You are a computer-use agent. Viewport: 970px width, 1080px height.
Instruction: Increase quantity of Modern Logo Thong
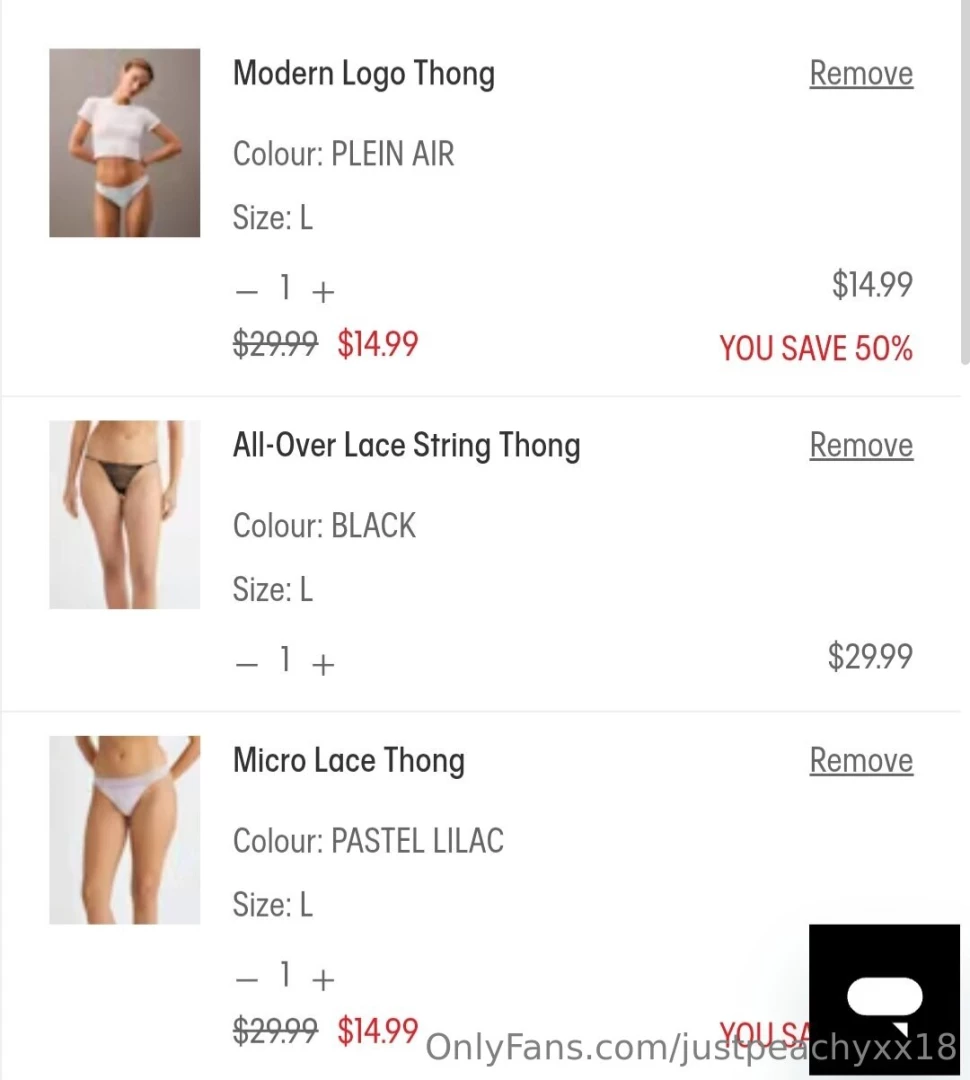[323, 289]
